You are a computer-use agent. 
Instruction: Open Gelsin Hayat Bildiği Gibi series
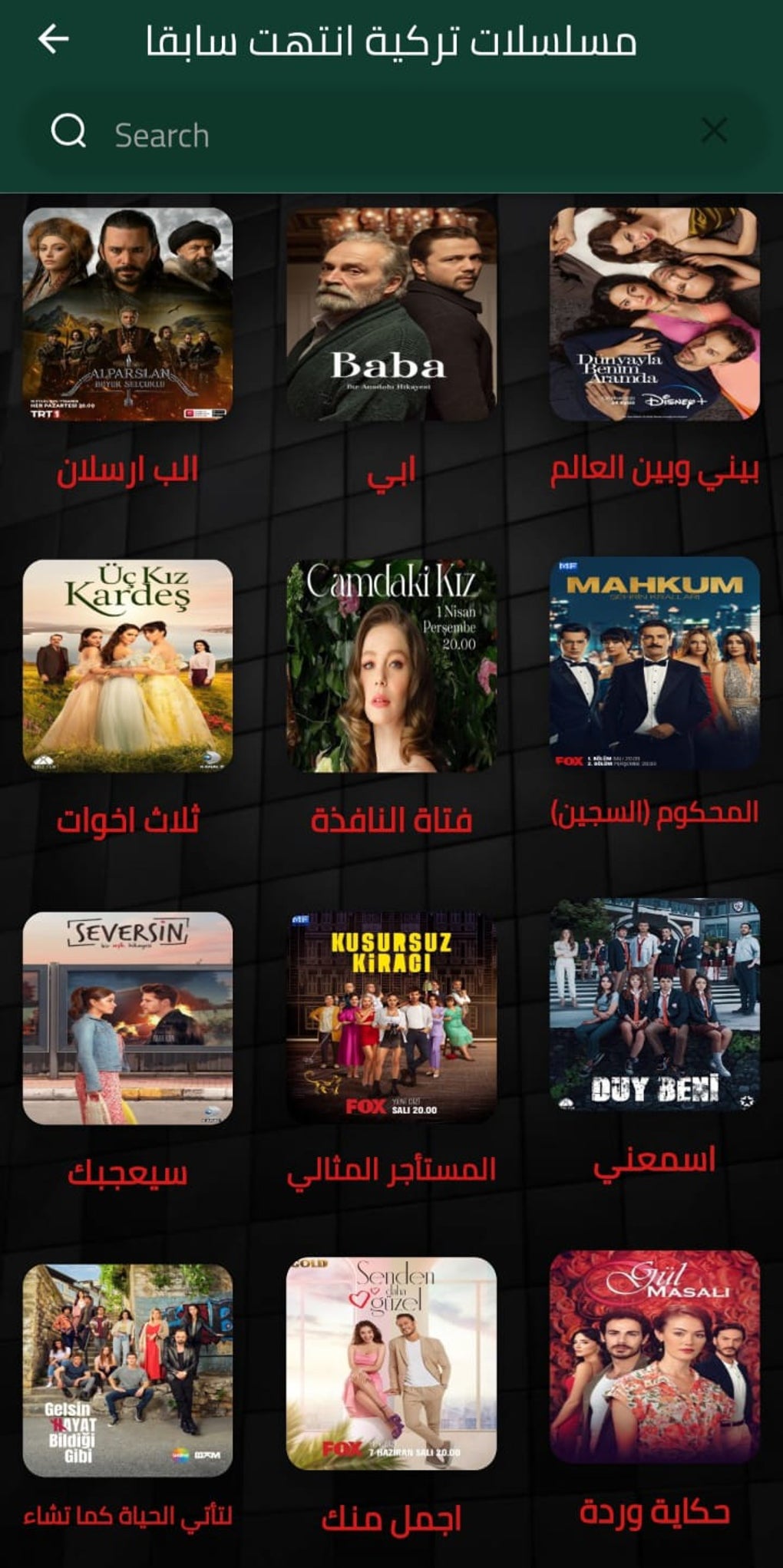click(x=127, y=1371)
